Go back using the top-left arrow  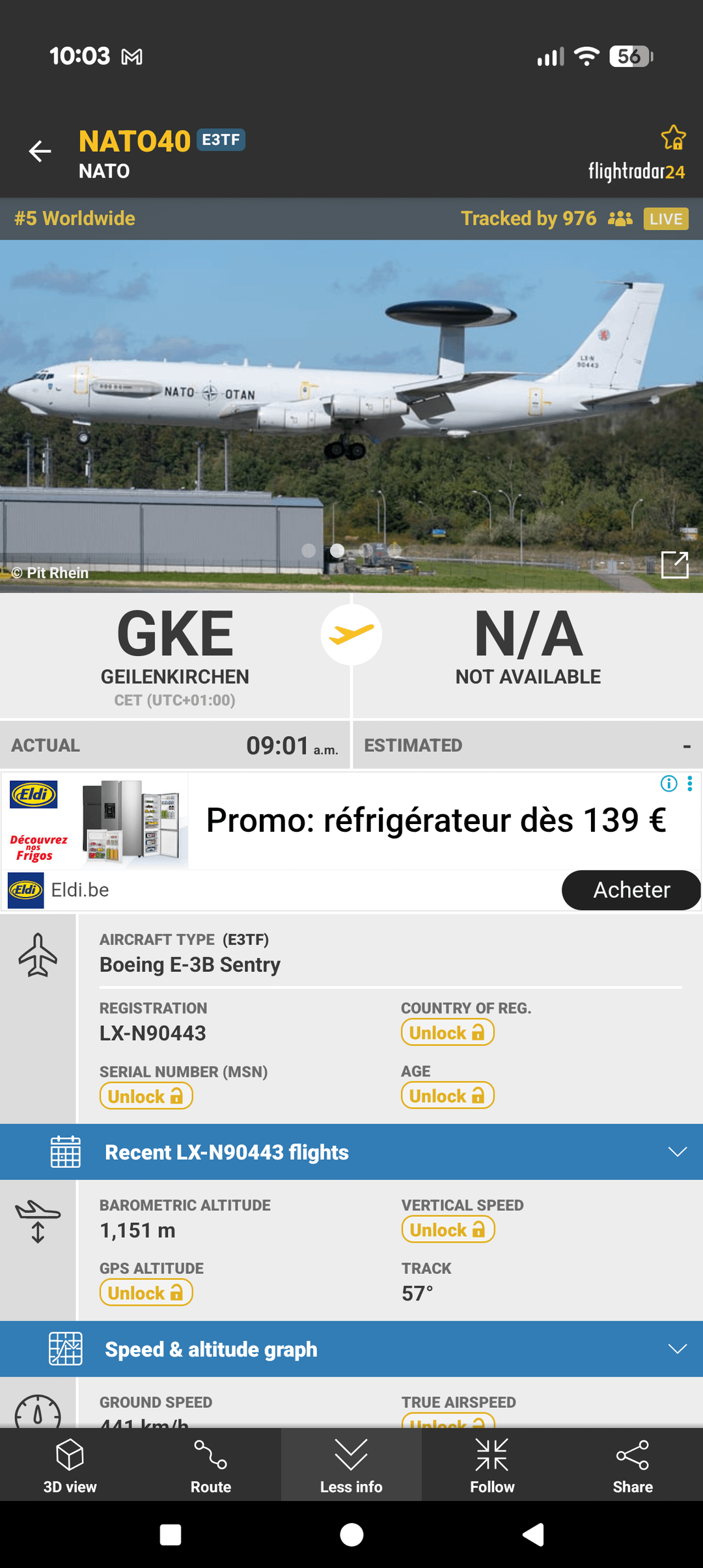pos(40,152)
